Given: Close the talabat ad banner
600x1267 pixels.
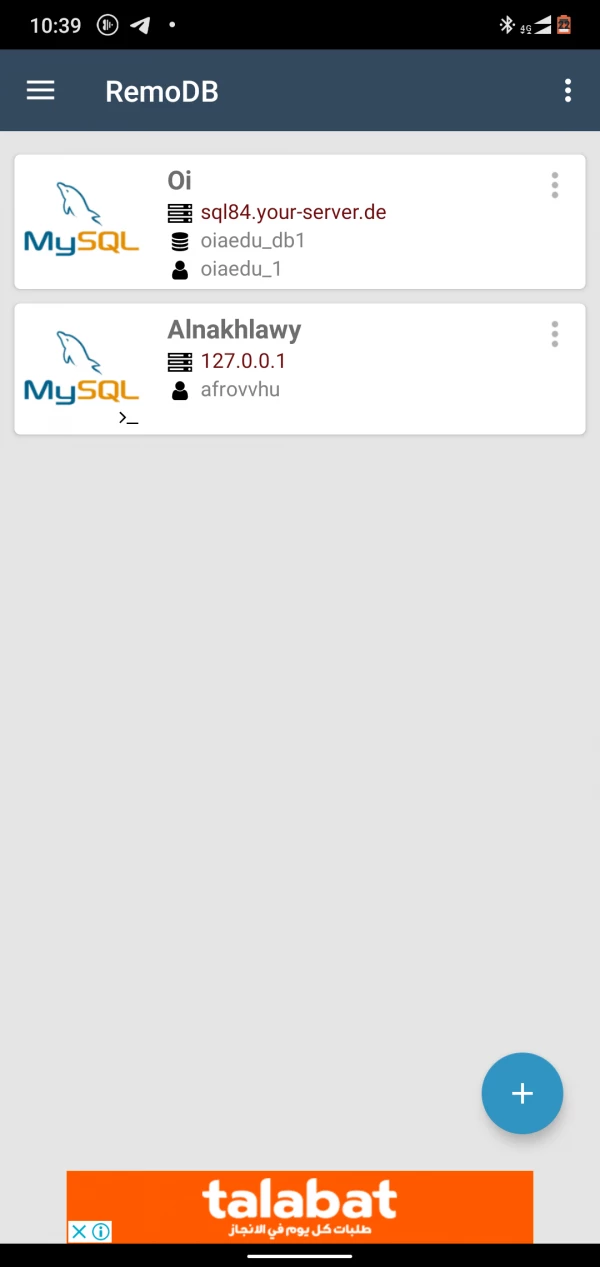Looking at the screenshot, I should pos(79,1232).
